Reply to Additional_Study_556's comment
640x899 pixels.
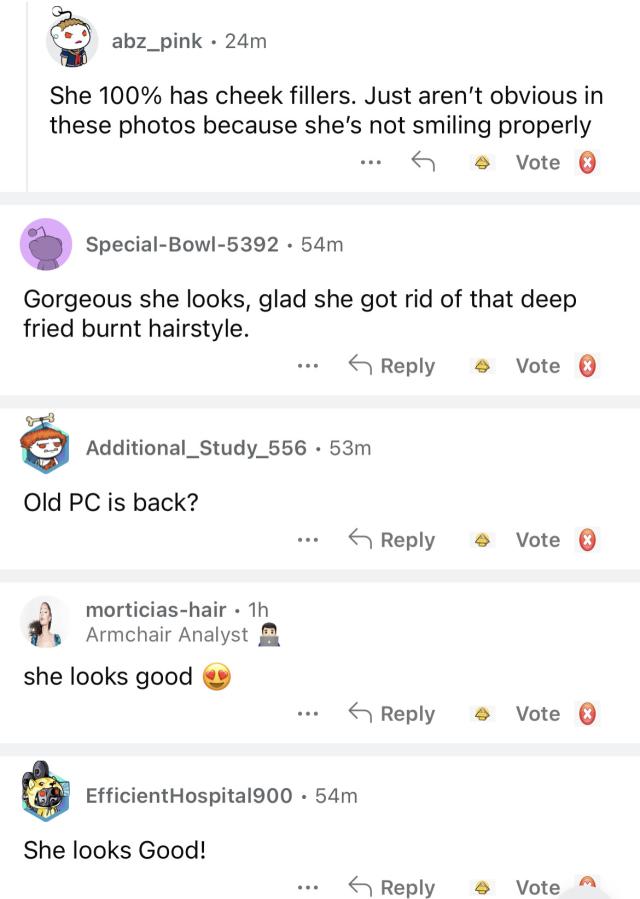click(391, 540)
